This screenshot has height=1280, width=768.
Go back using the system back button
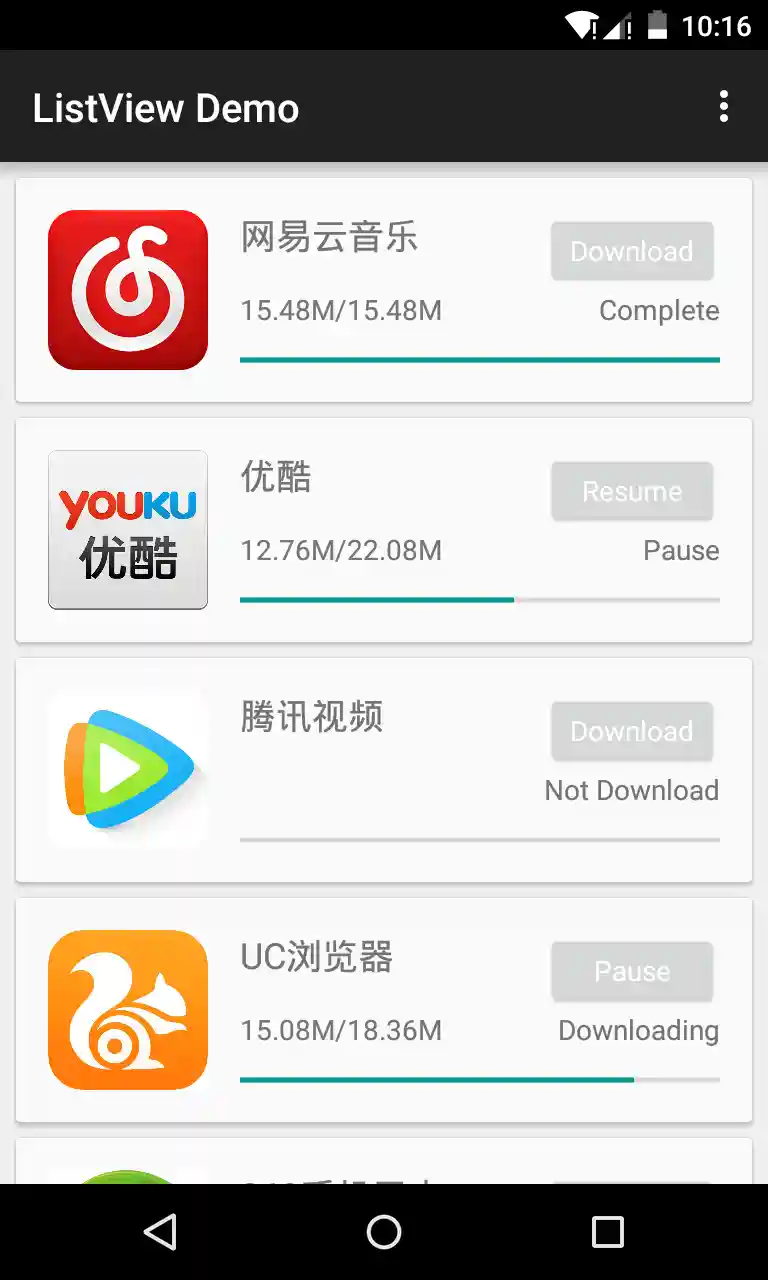tap(160, 1232)
